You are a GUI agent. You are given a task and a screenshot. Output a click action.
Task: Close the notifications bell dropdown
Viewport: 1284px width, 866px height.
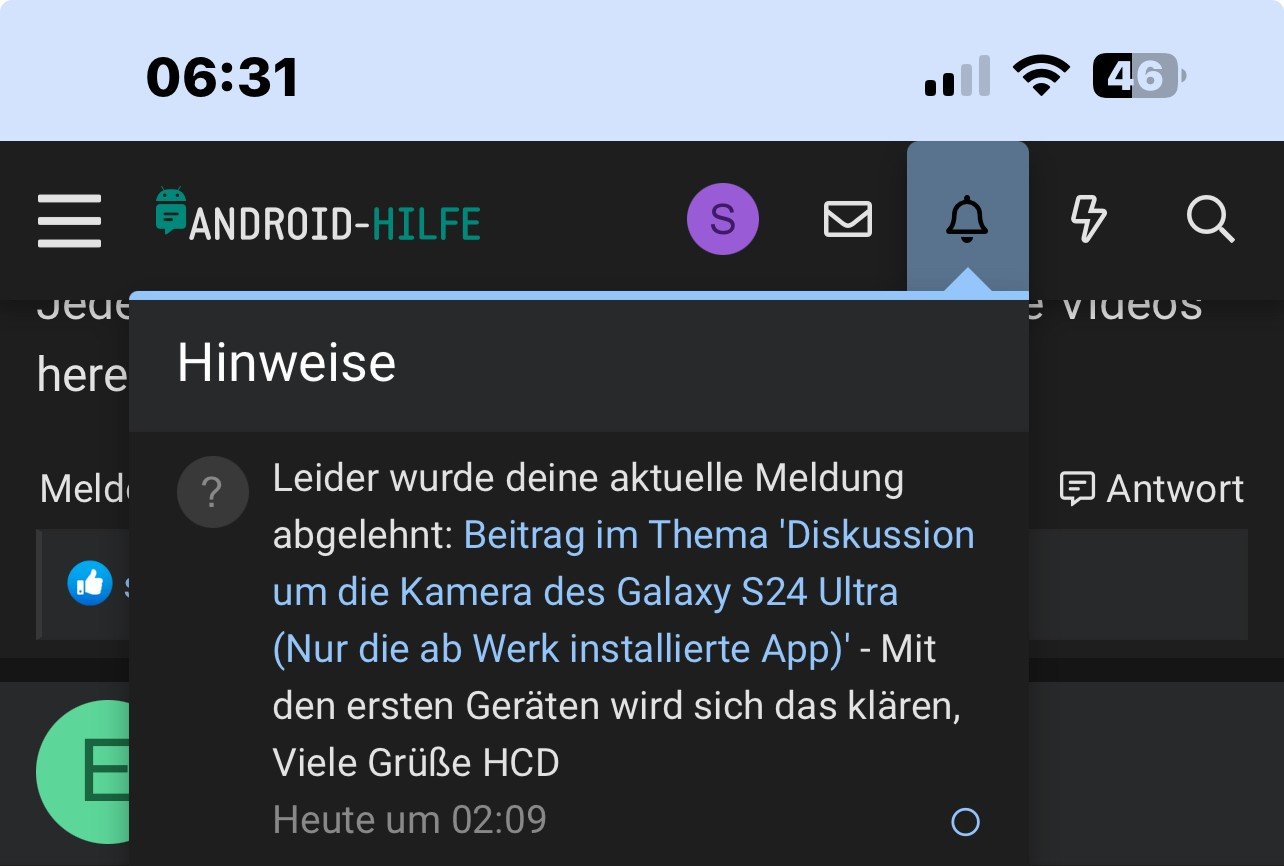click(967, 219)
